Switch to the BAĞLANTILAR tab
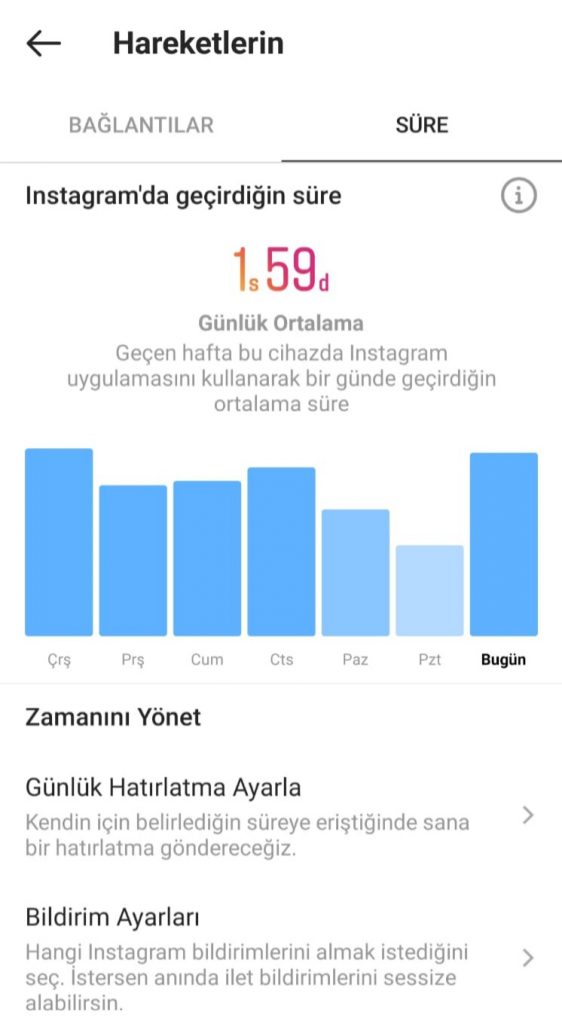 [141, 125]
